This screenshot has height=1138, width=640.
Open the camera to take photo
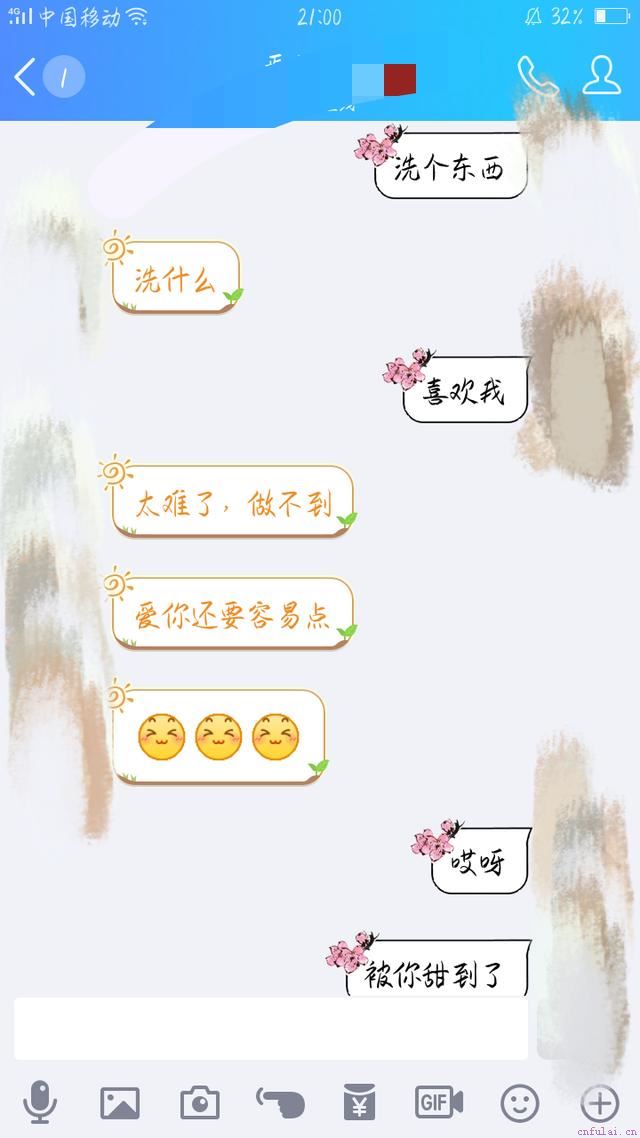click(x=200, y=1103)
